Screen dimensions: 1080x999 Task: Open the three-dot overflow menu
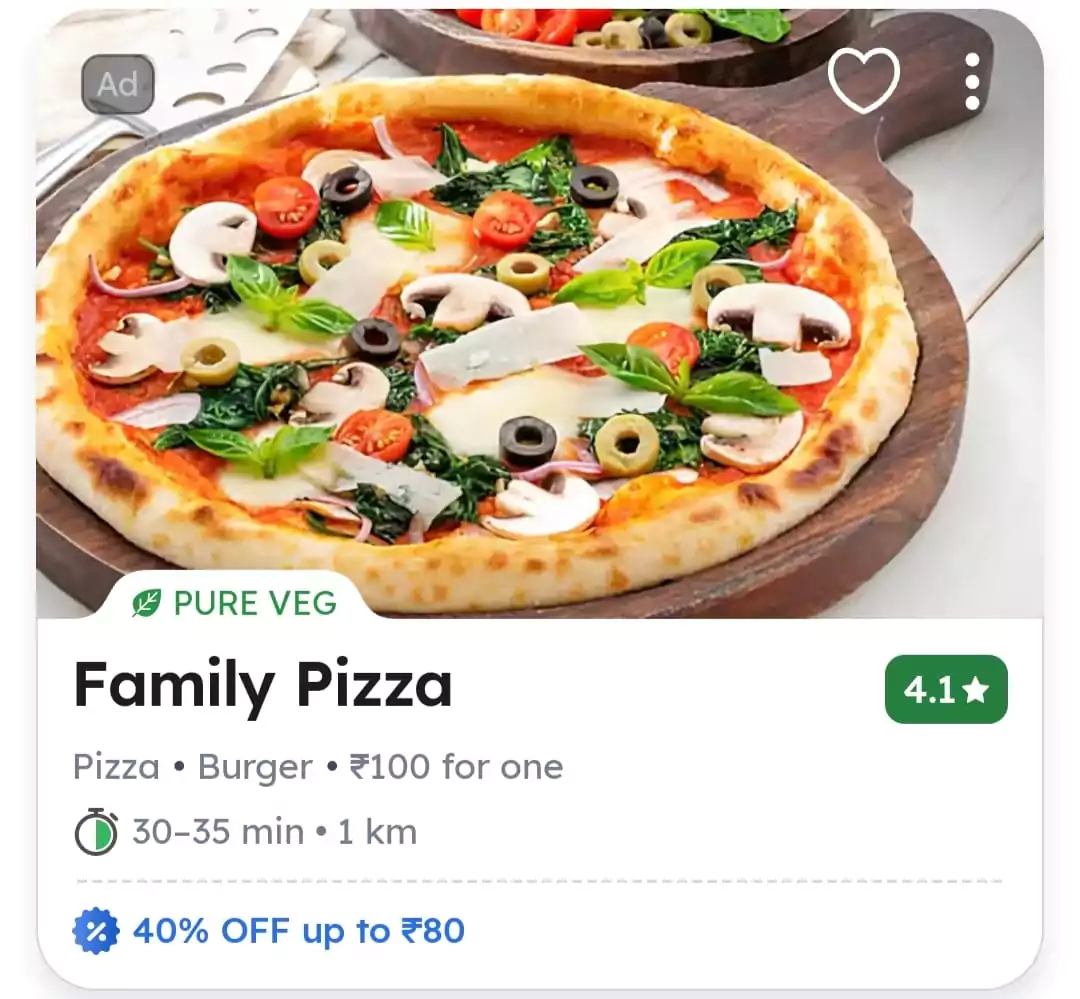[x=972, y=82]
